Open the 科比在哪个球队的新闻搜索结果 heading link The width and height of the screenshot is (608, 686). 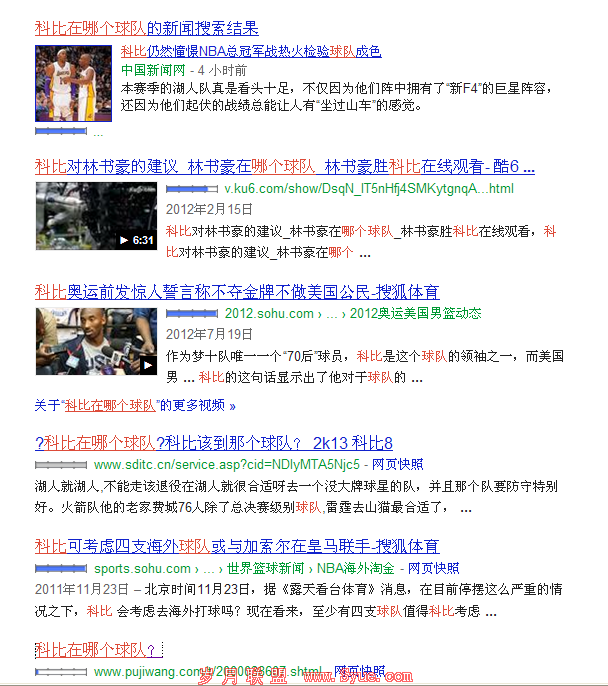coord(146,29)
